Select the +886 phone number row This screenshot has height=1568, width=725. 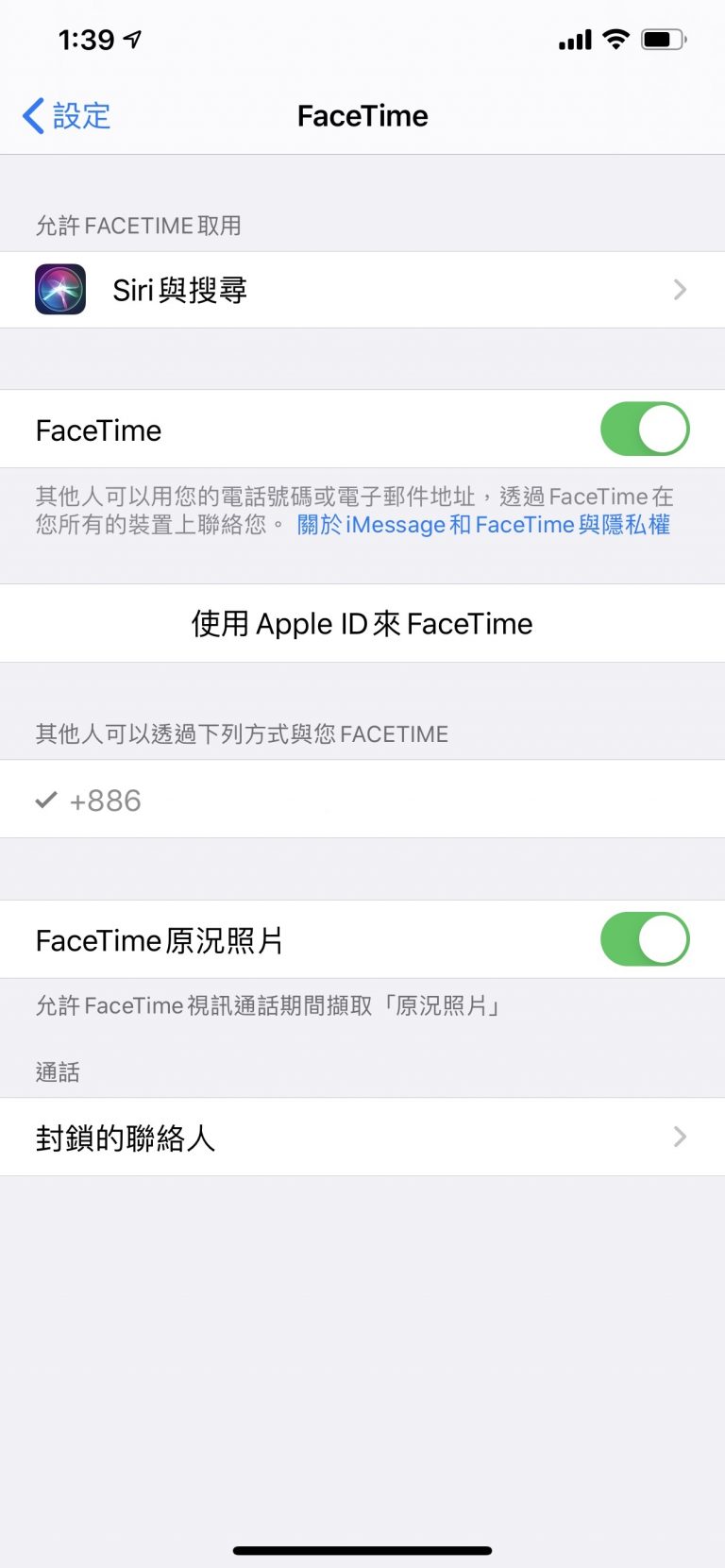(362, 800)
